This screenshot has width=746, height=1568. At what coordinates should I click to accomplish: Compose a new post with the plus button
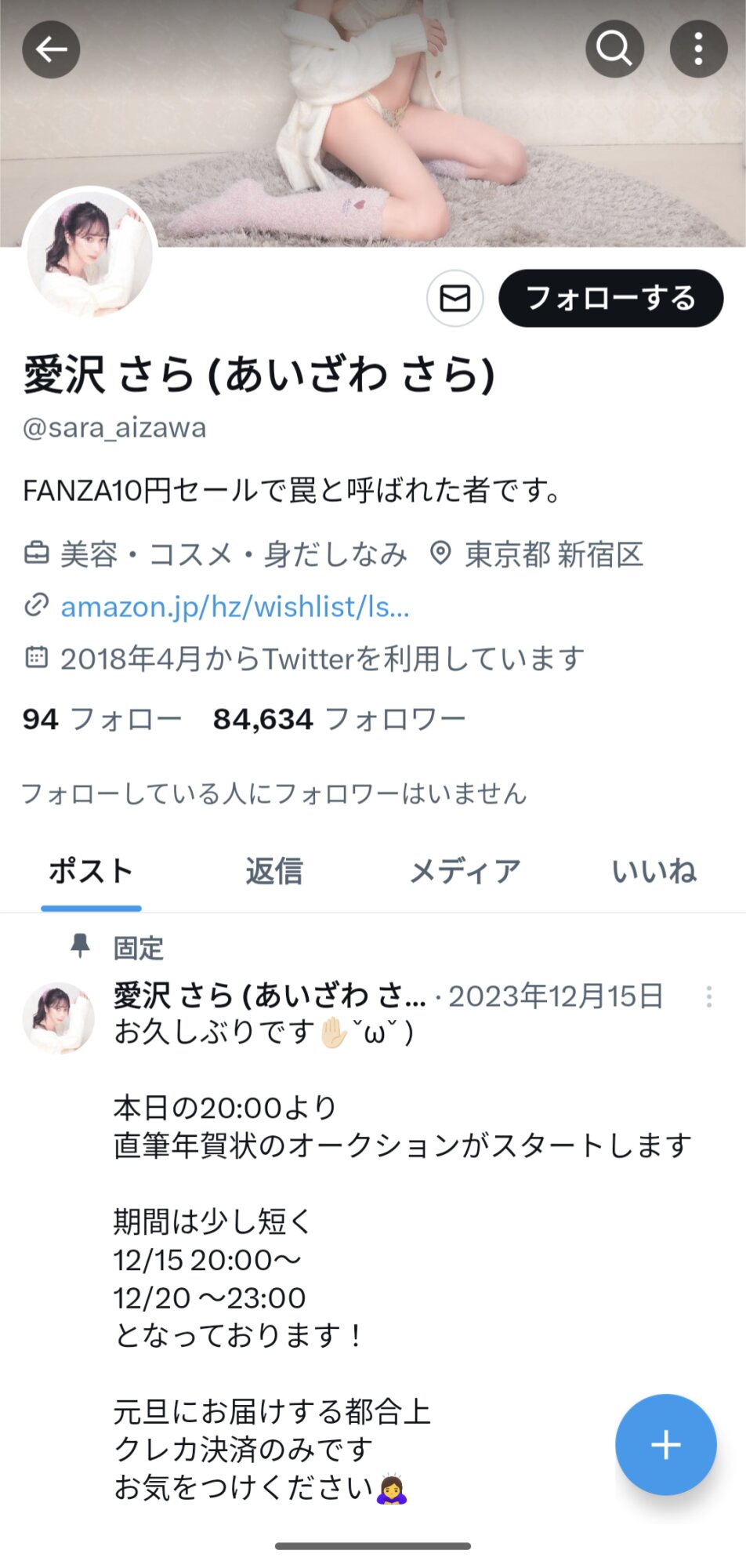[x=665, y=1444]
